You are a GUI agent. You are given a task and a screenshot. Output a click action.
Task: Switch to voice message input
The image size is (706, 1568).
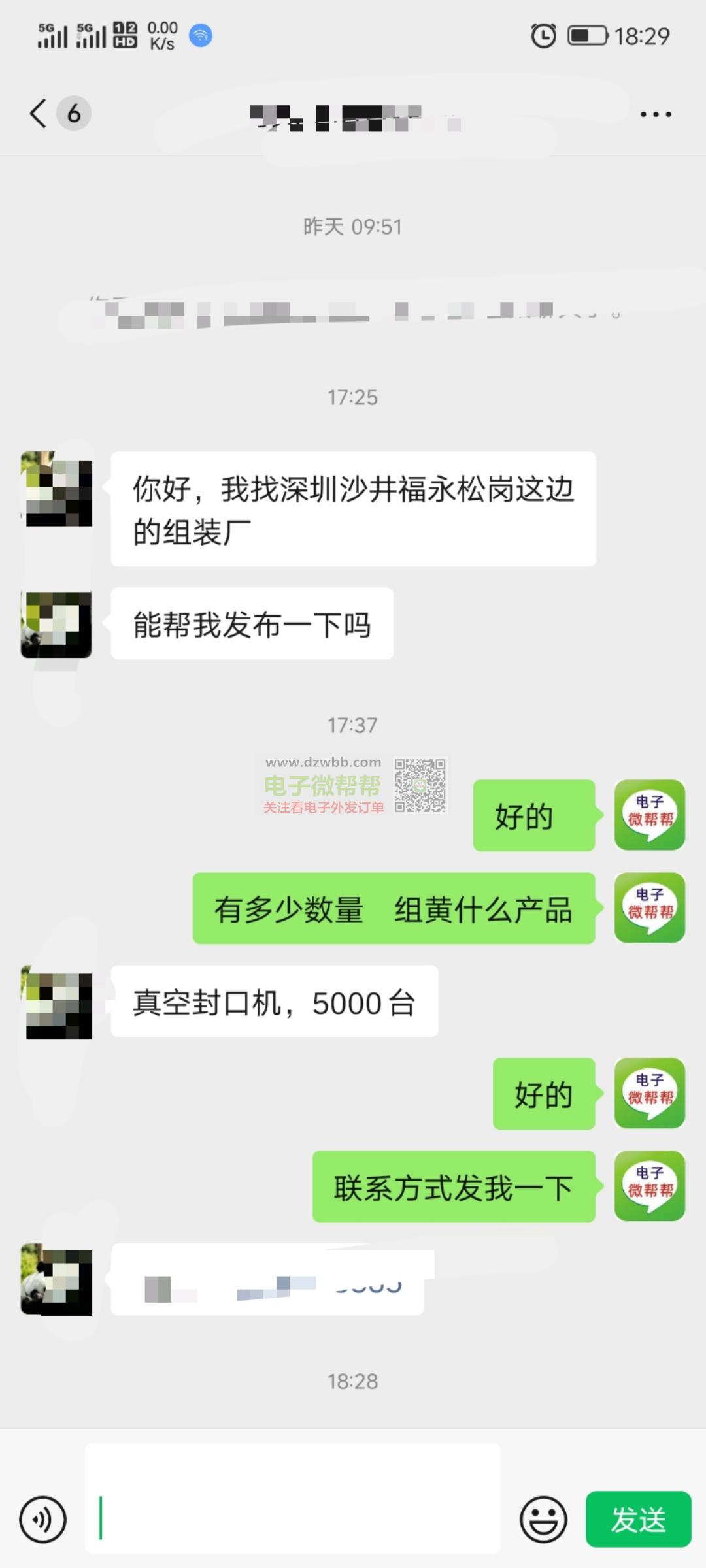(x=43, y=1520)
